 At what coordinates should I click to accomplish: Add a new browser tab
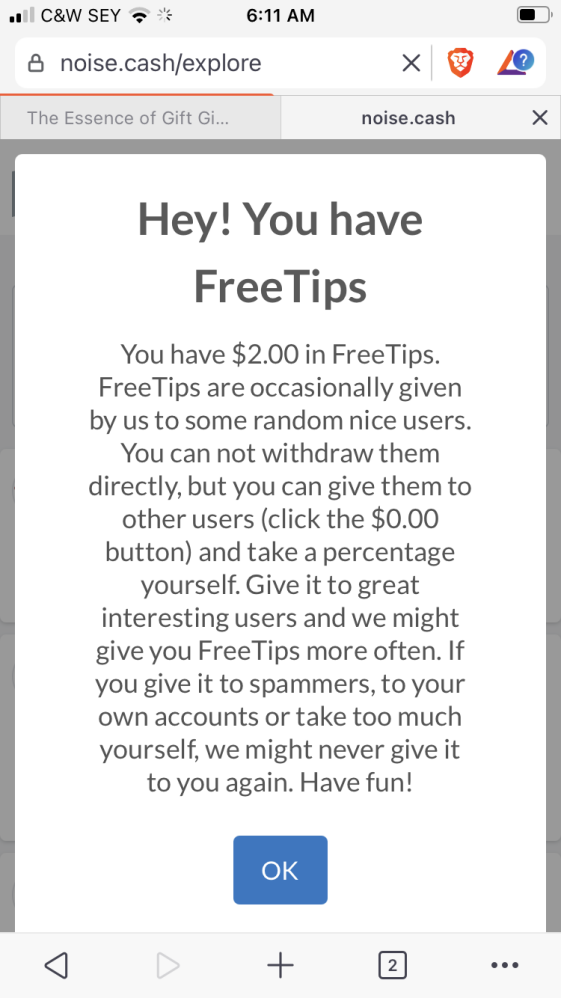[280, 966]
